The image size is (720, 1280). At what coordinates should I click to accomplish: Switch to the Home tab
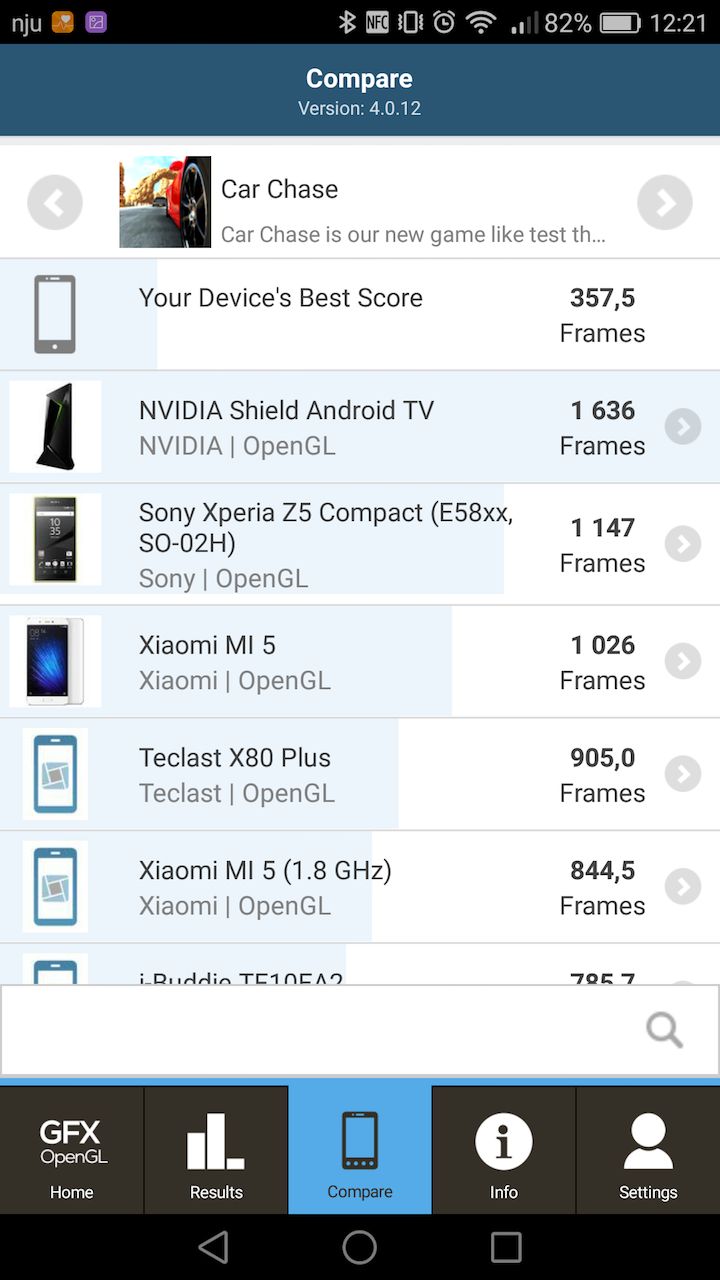pos(72,1151)
